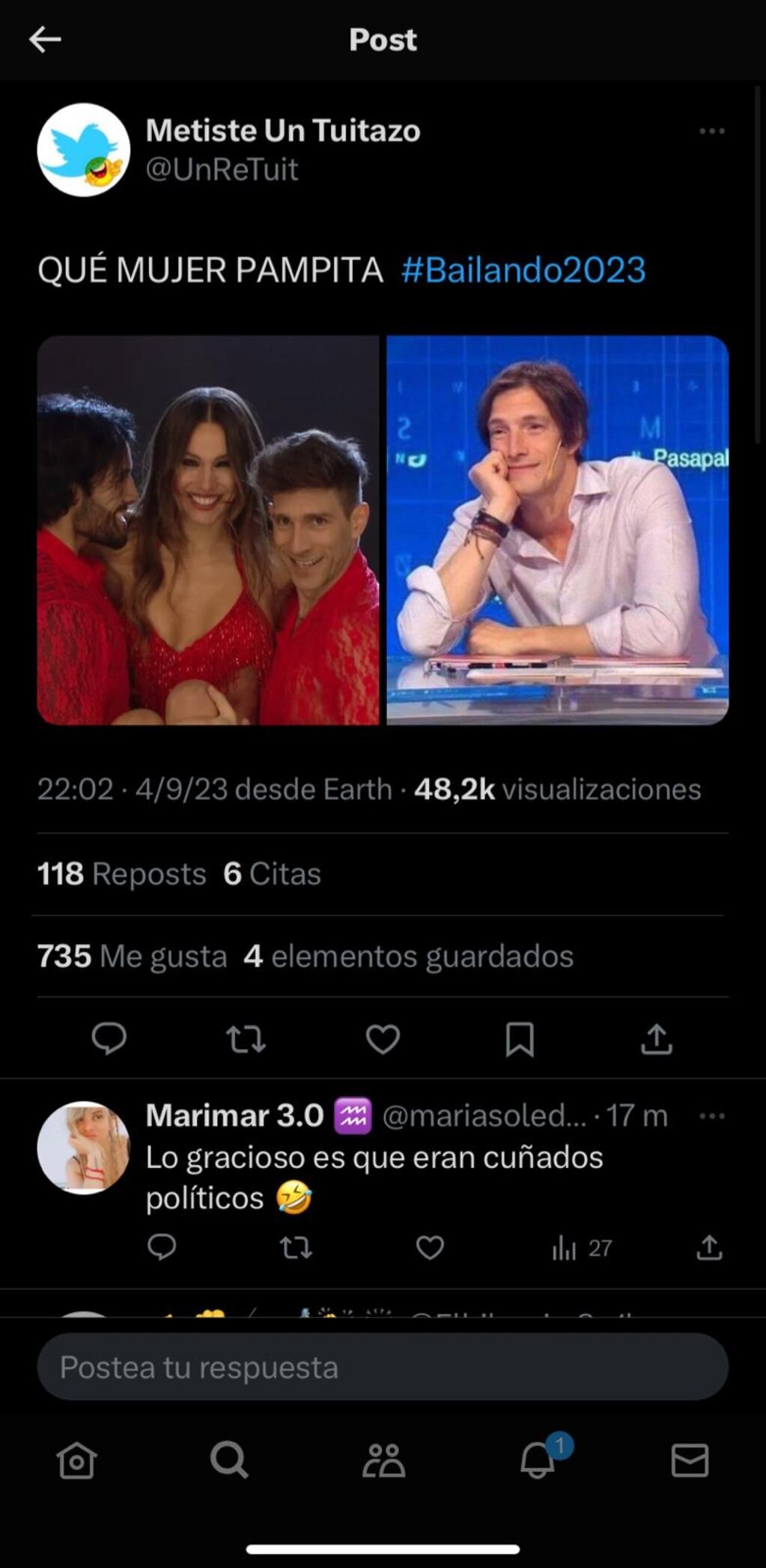Go back using the arrow at top left

(43, 39)
